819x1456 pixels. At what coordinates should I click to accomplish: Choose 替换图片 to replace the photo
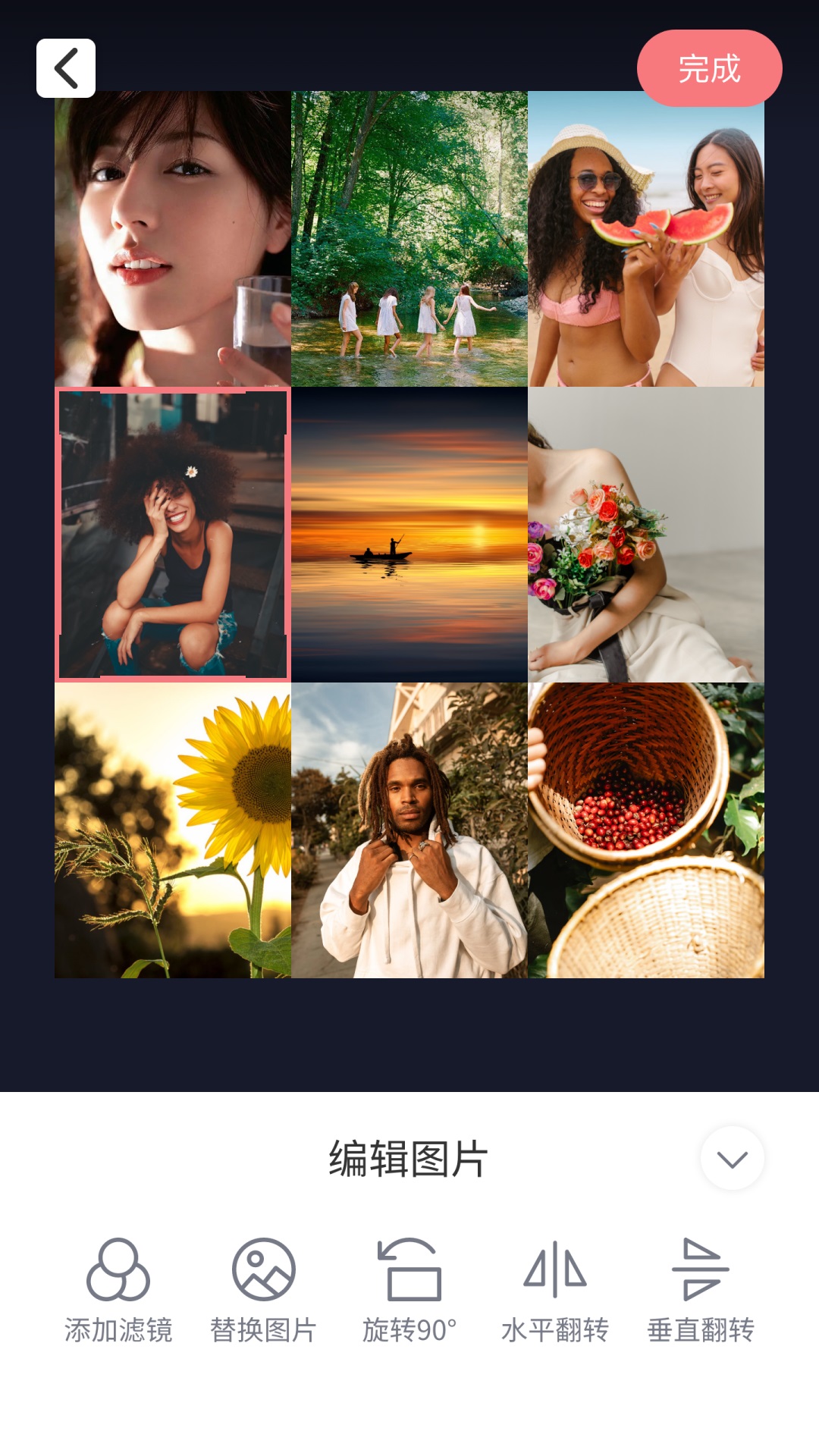click(x=263, y=1290)
